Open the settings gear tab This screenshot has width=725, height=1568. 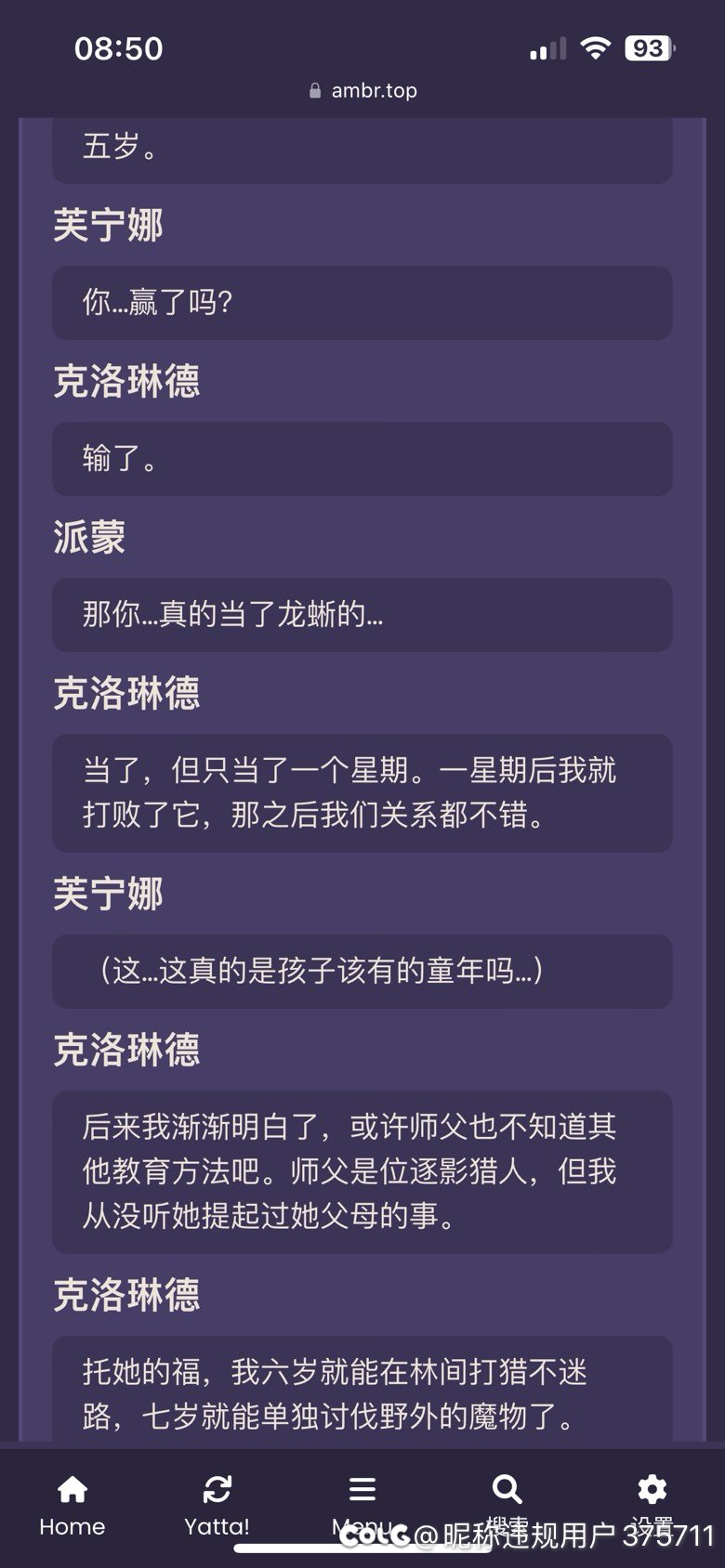pos(652,1506)
